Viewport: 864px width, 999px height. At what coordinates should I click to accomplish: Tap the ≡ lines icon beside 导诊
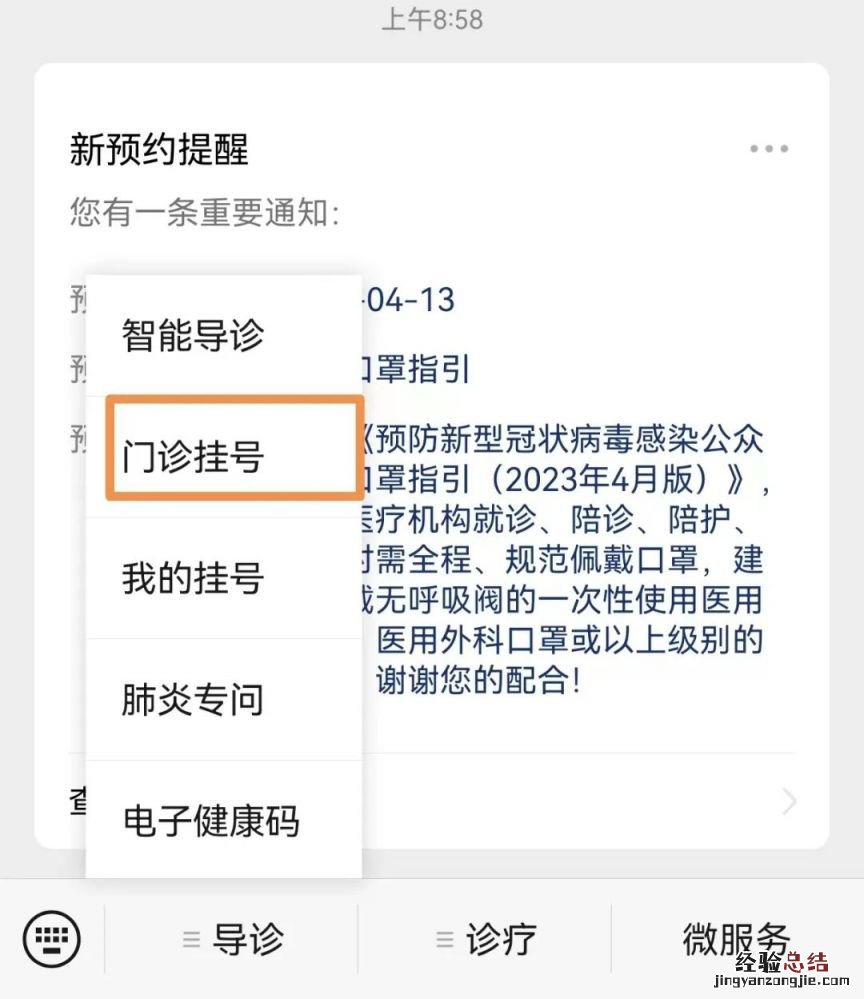191,939
